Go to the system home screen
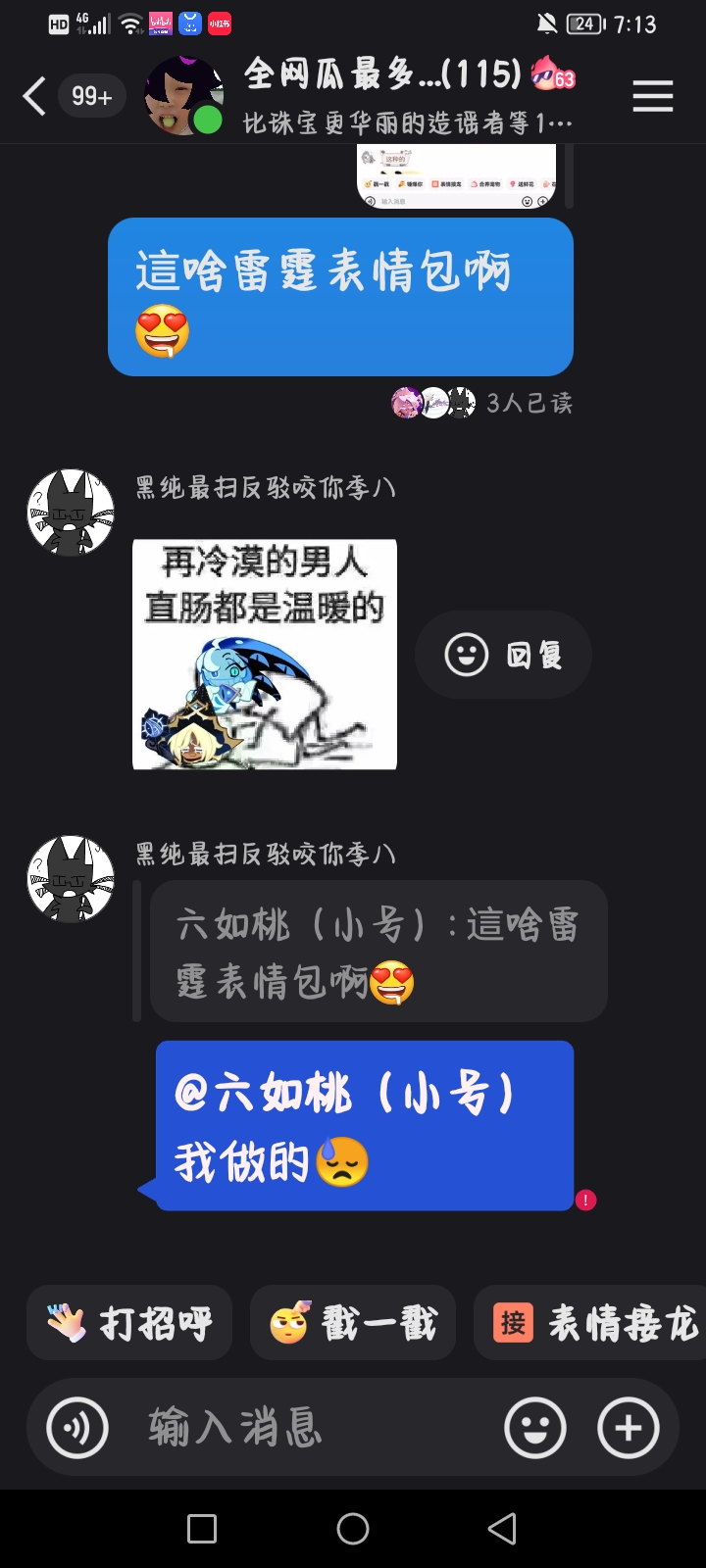The image size is (706, 1568). 353,1529
